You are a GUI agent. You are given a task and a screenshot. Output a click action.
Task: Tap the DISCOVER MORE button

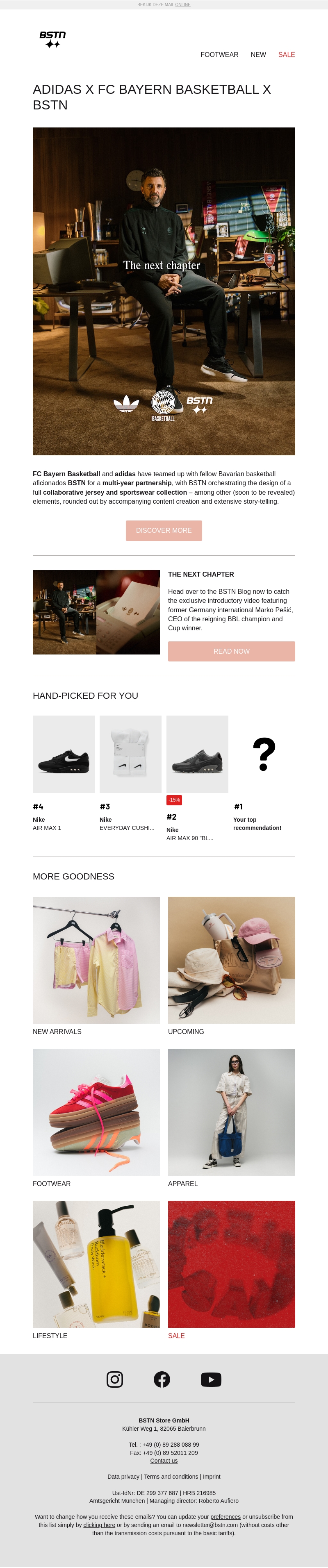point(164,530)
